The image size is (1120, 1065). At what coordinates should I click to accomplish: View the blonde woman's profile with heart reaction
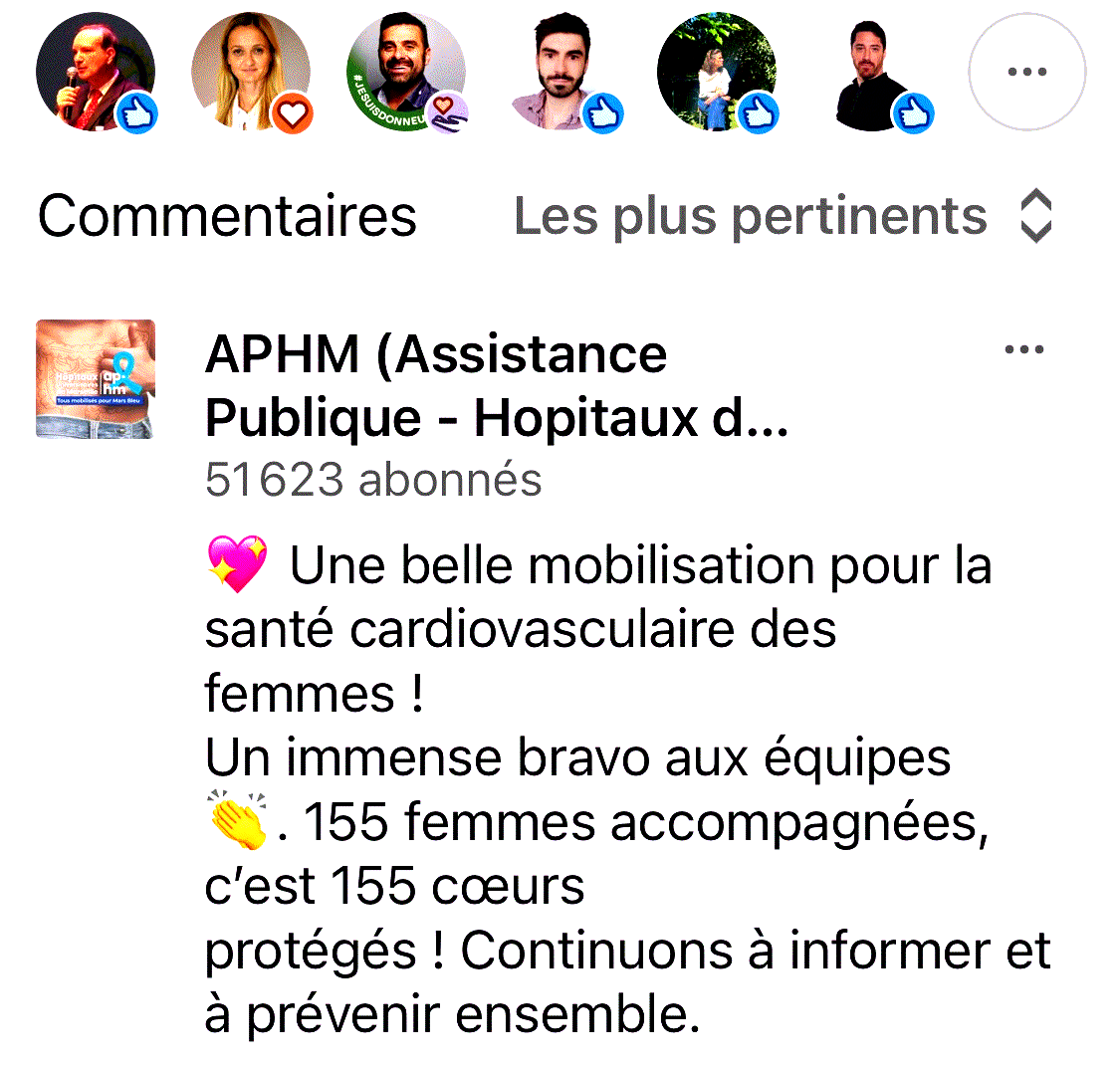250,72
